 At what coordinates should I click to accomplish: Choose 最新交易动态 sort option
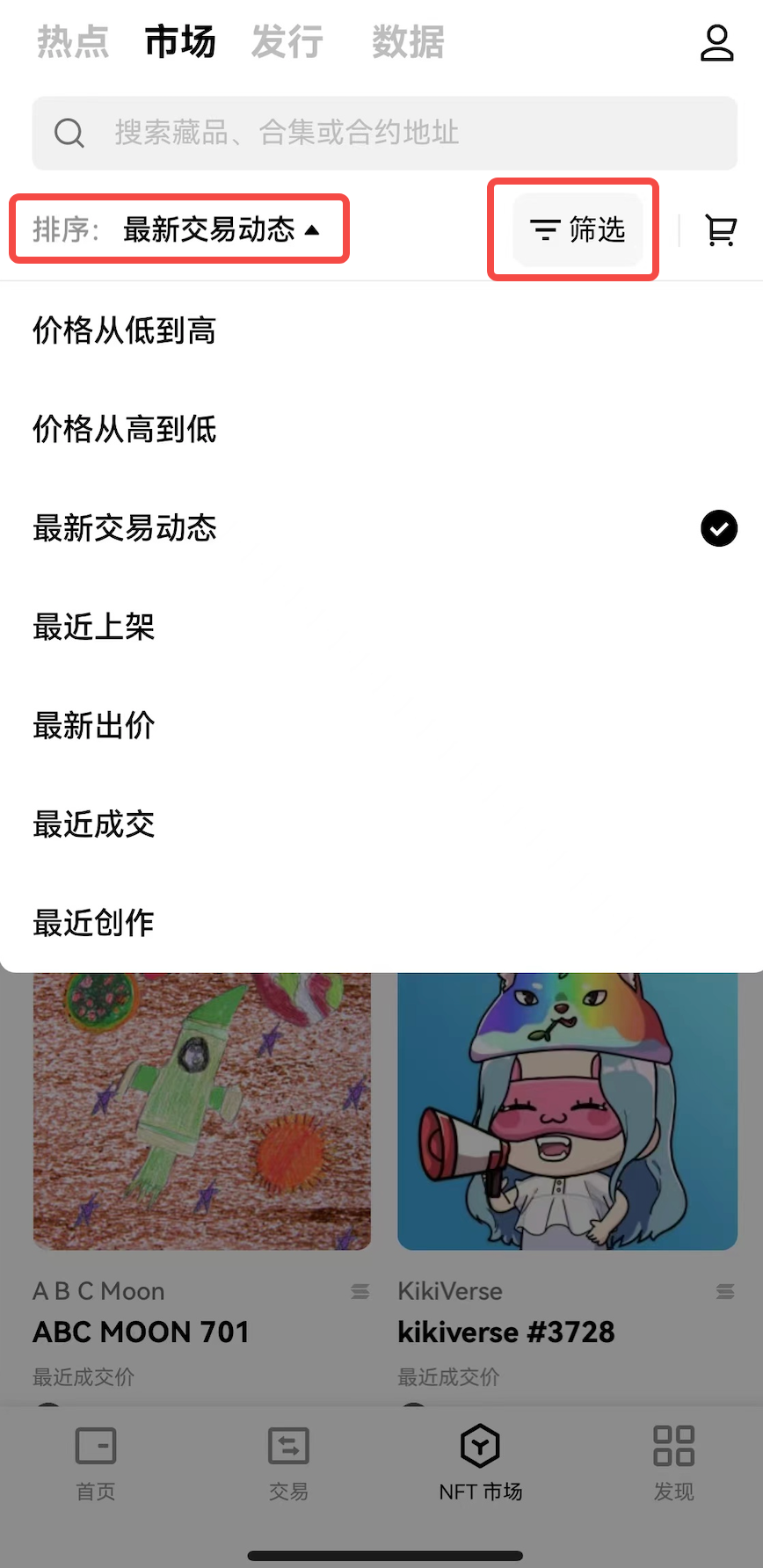(124, 528)
